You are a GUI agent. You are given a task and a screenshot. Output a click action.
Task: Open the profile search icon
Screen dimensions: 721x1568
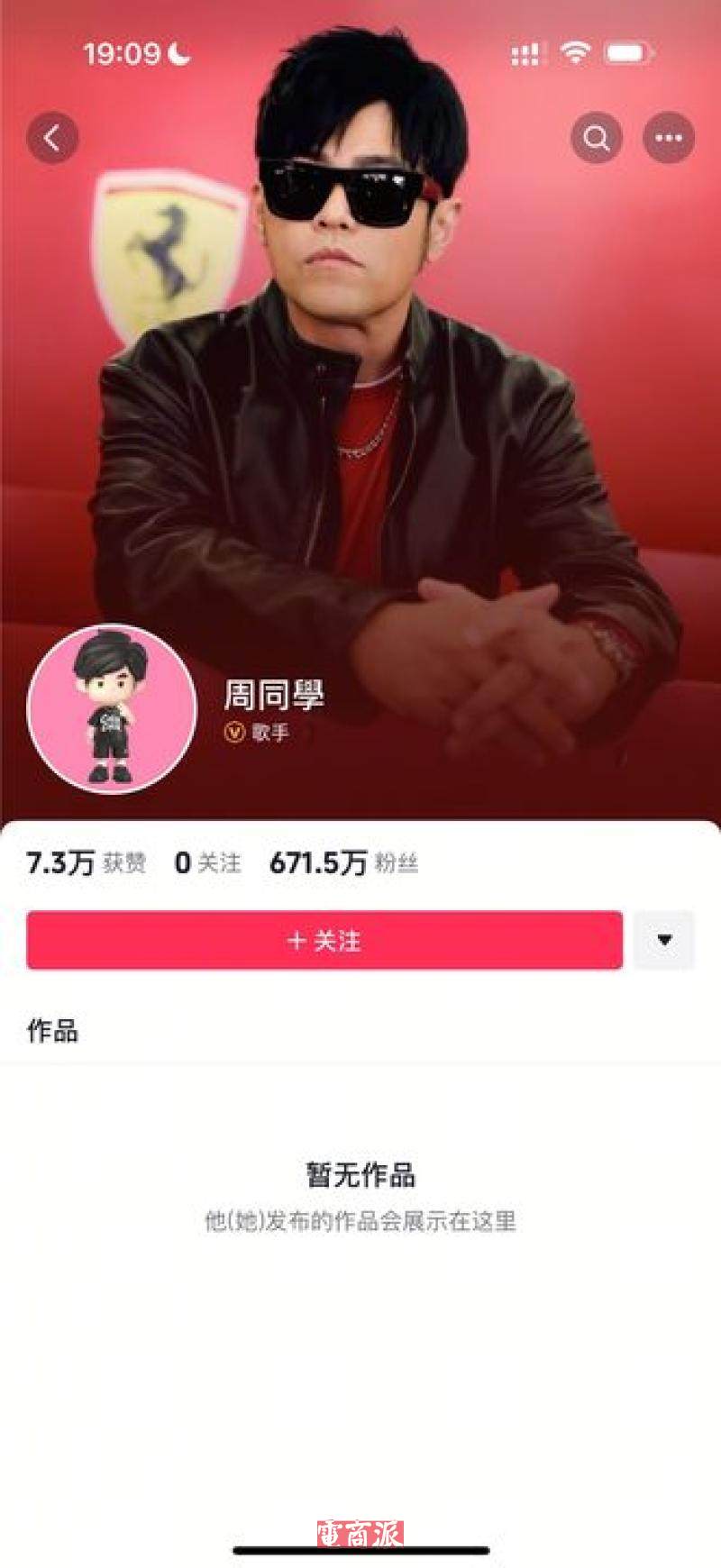coord(597,138)
